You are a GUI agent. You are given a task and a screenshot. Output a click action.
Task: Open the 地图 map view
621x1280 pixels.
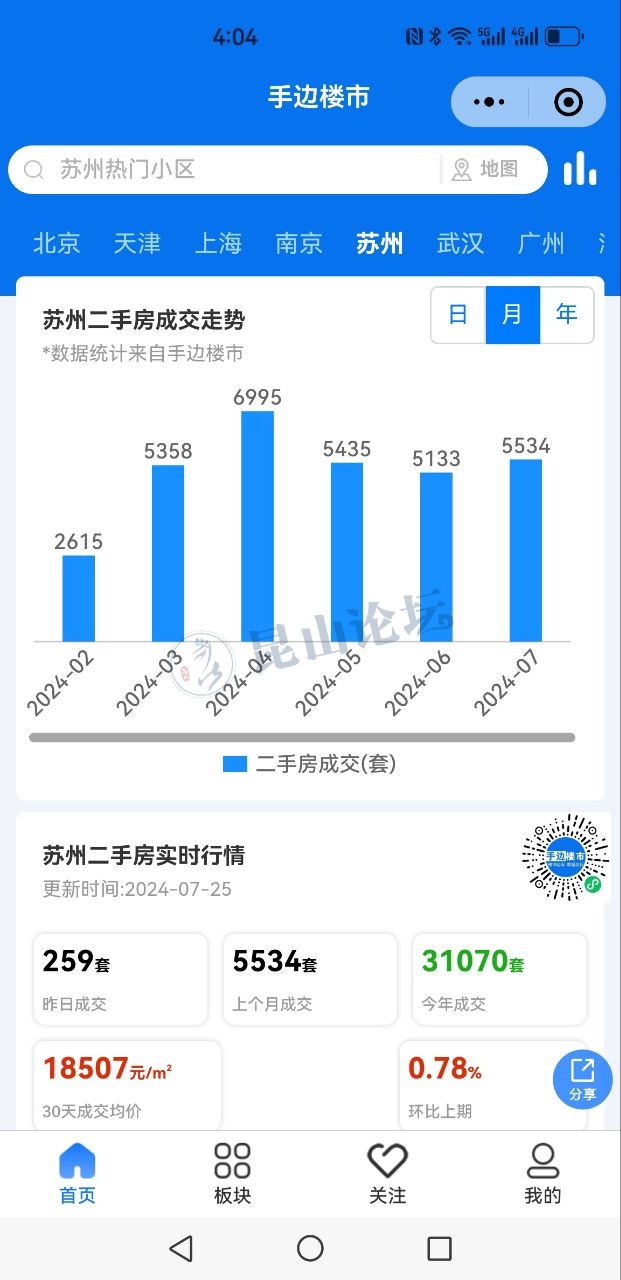point(486,169)
